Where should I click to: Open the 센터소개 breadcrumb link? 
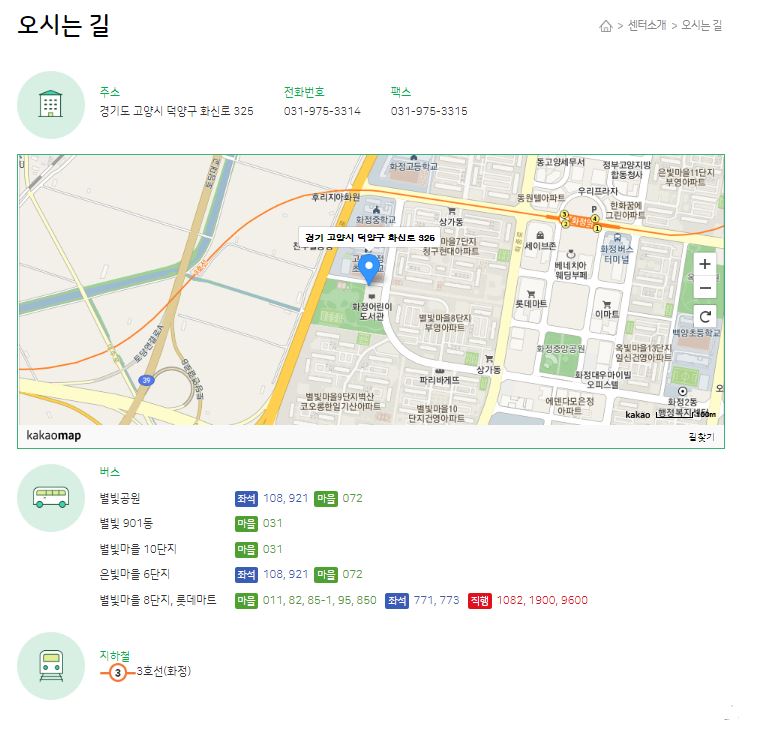646,26
